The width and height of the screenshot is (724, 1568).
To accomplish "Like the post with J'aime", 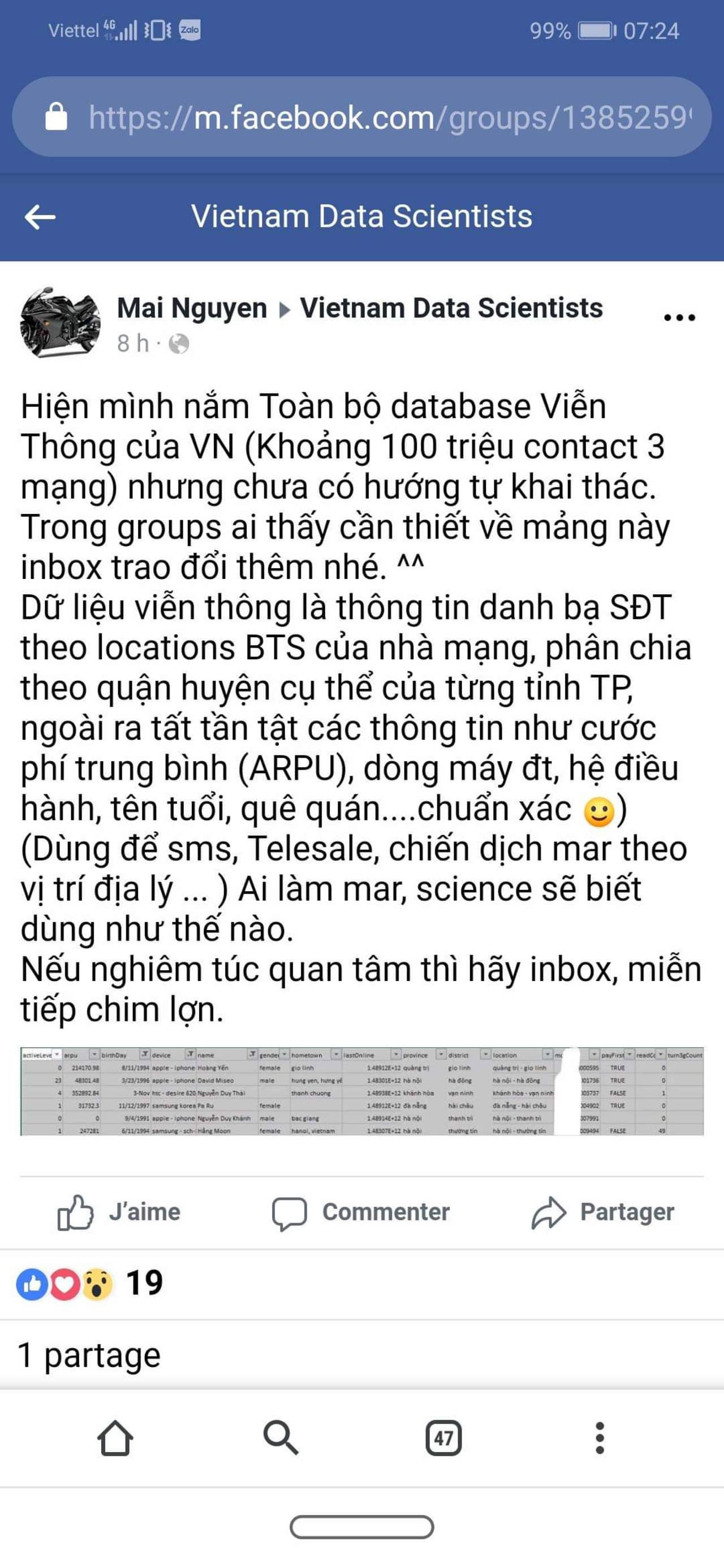I will coord(119,1212).
